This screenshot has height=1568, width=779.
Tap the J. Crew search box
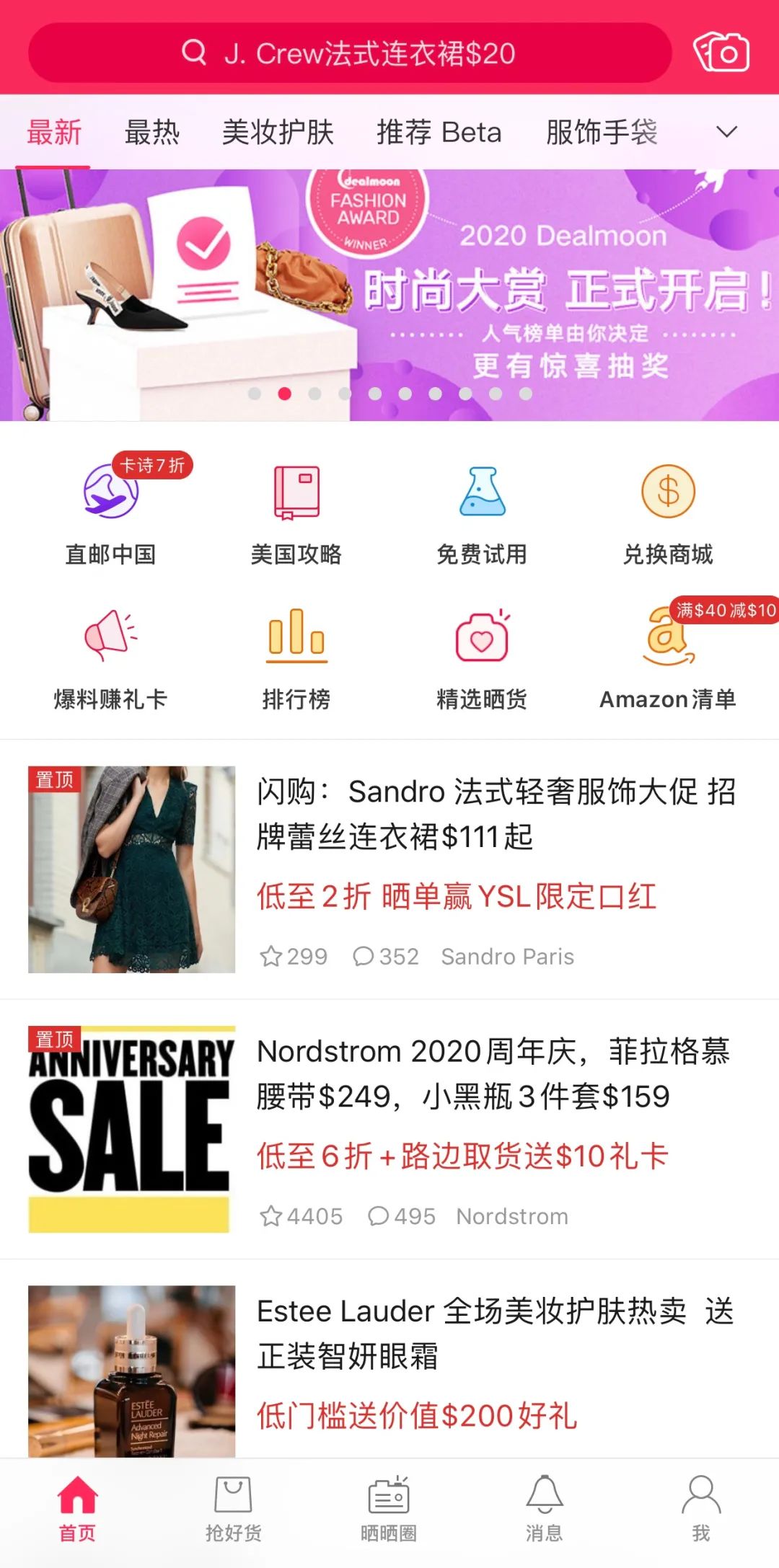point(350,53)
